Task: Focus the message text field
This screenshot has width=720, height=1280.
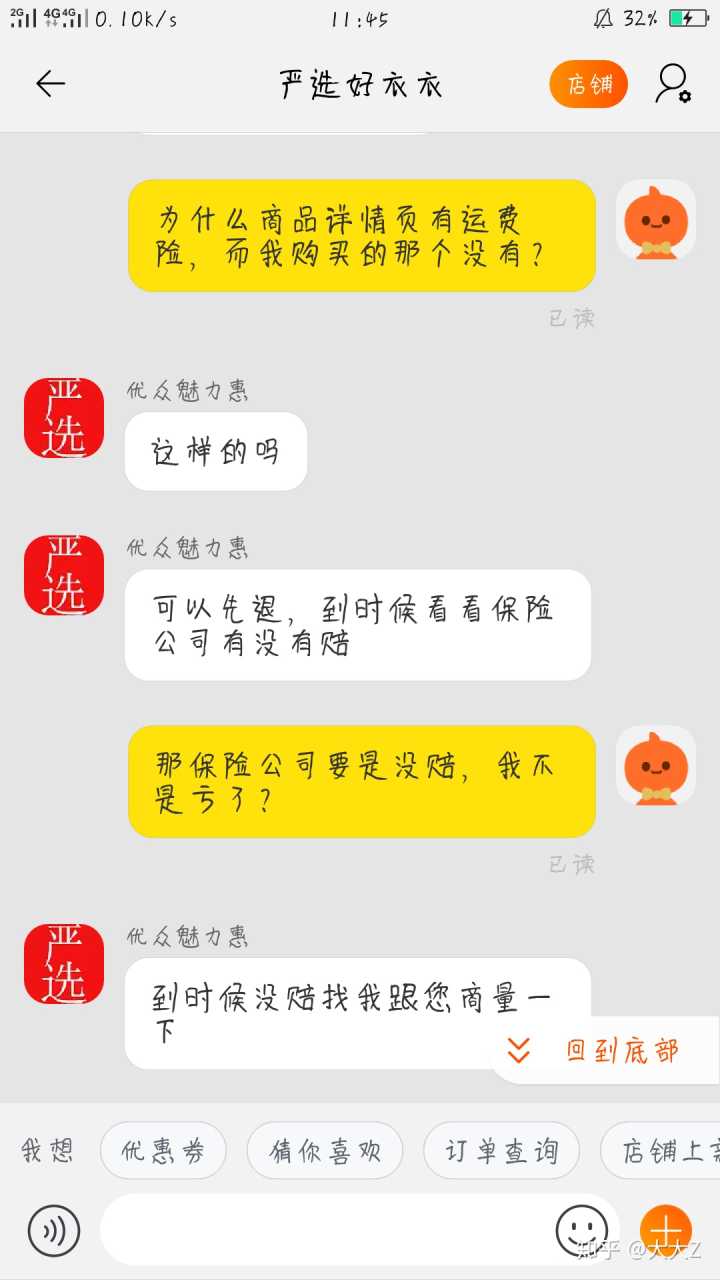Action: coord(325,1230)
